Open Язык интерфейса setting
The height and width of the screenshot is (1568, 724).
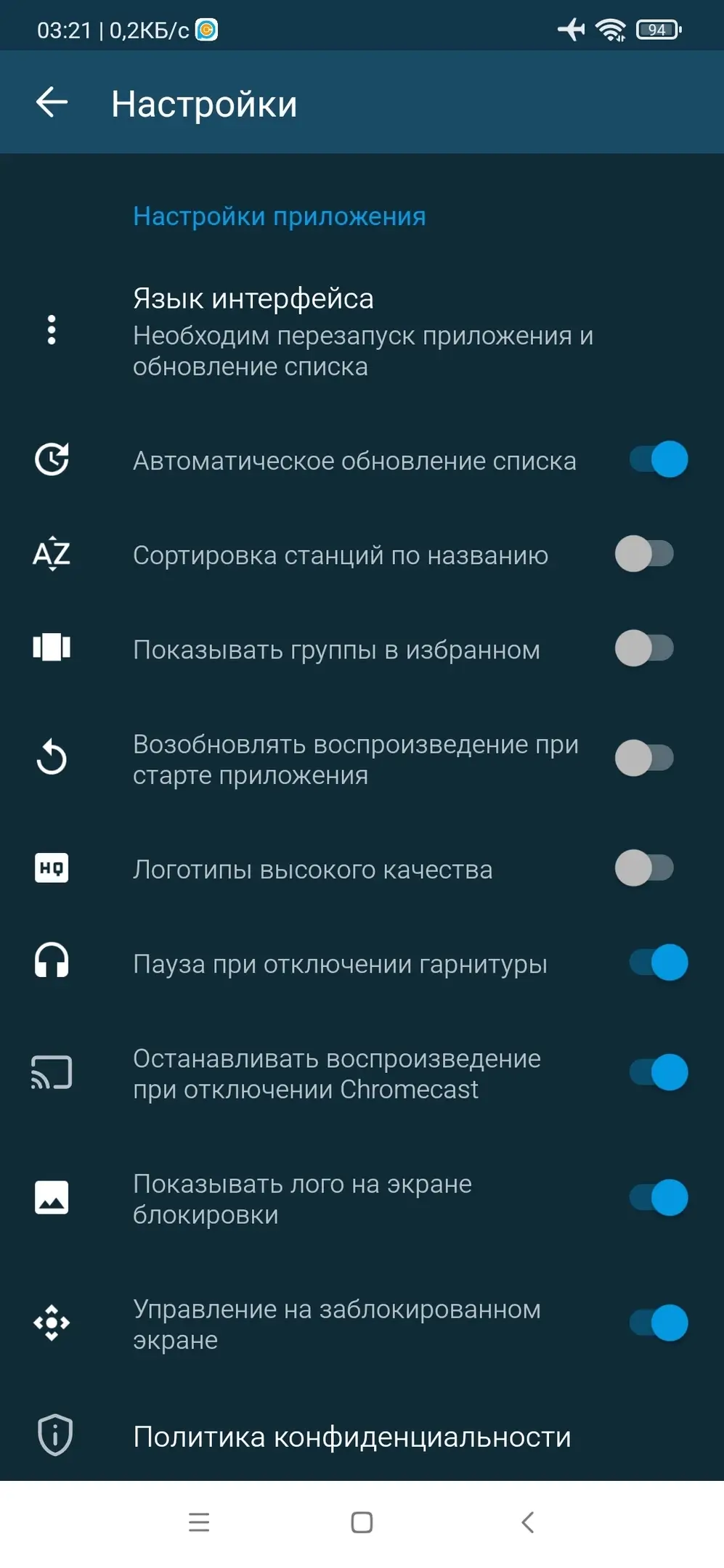(x=362, y=331)
